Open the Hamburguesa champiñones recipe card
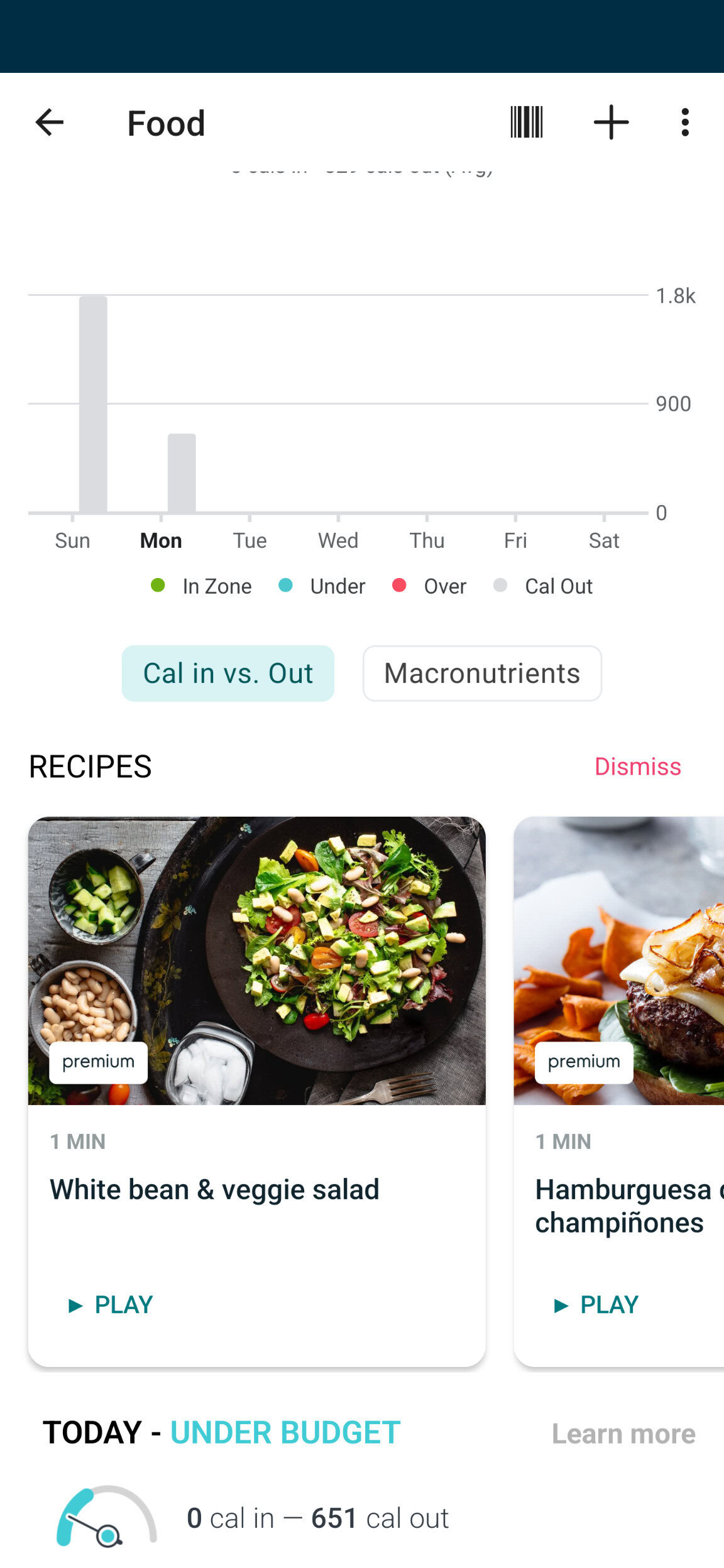This screenshot has width=724, height=1568. pos(619,1005)
